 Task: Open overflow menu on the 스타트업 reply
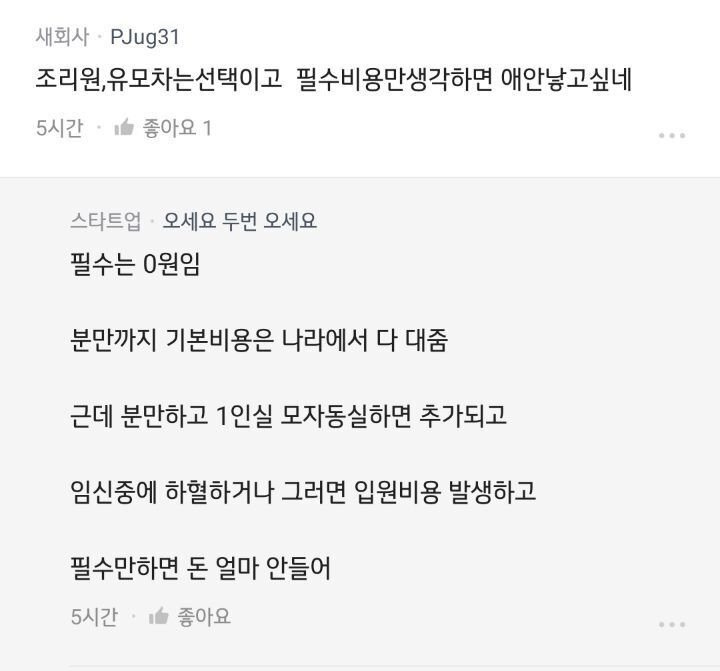672,624
